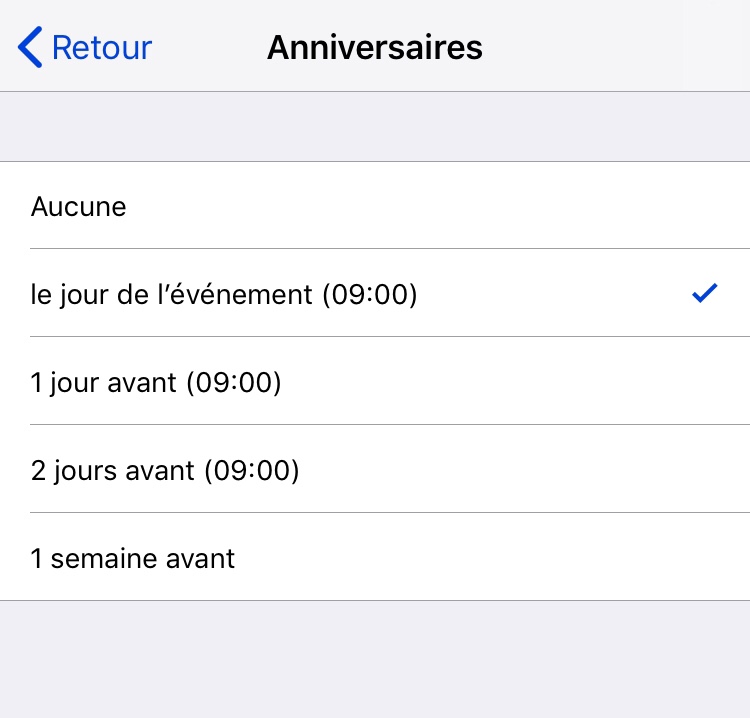Choose le jour de l'événement (09:00)
The width and height of the screenshot is (750, 718).
click(375, 293)
